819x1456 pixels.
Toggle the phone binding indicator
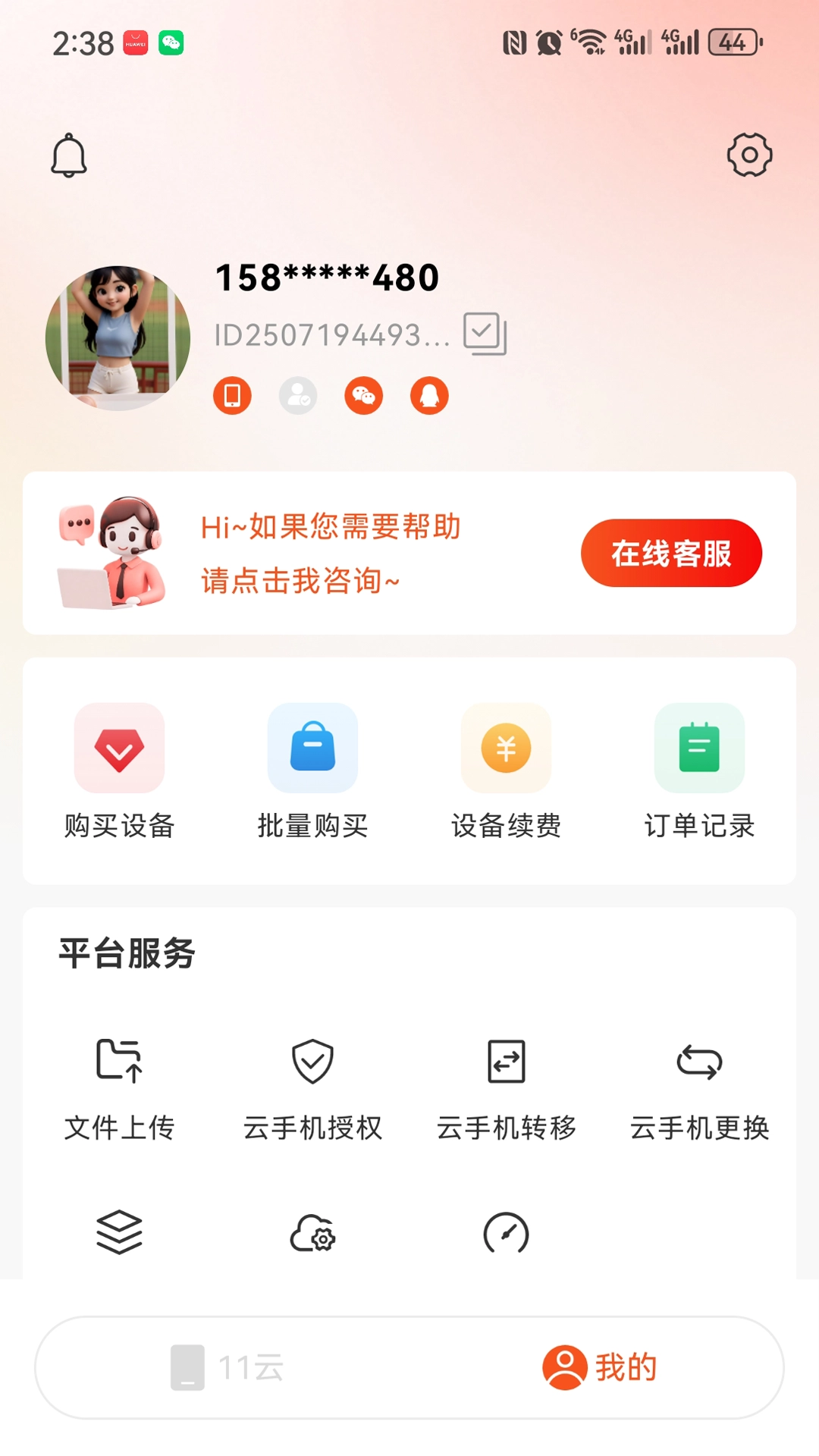point(232,396)
